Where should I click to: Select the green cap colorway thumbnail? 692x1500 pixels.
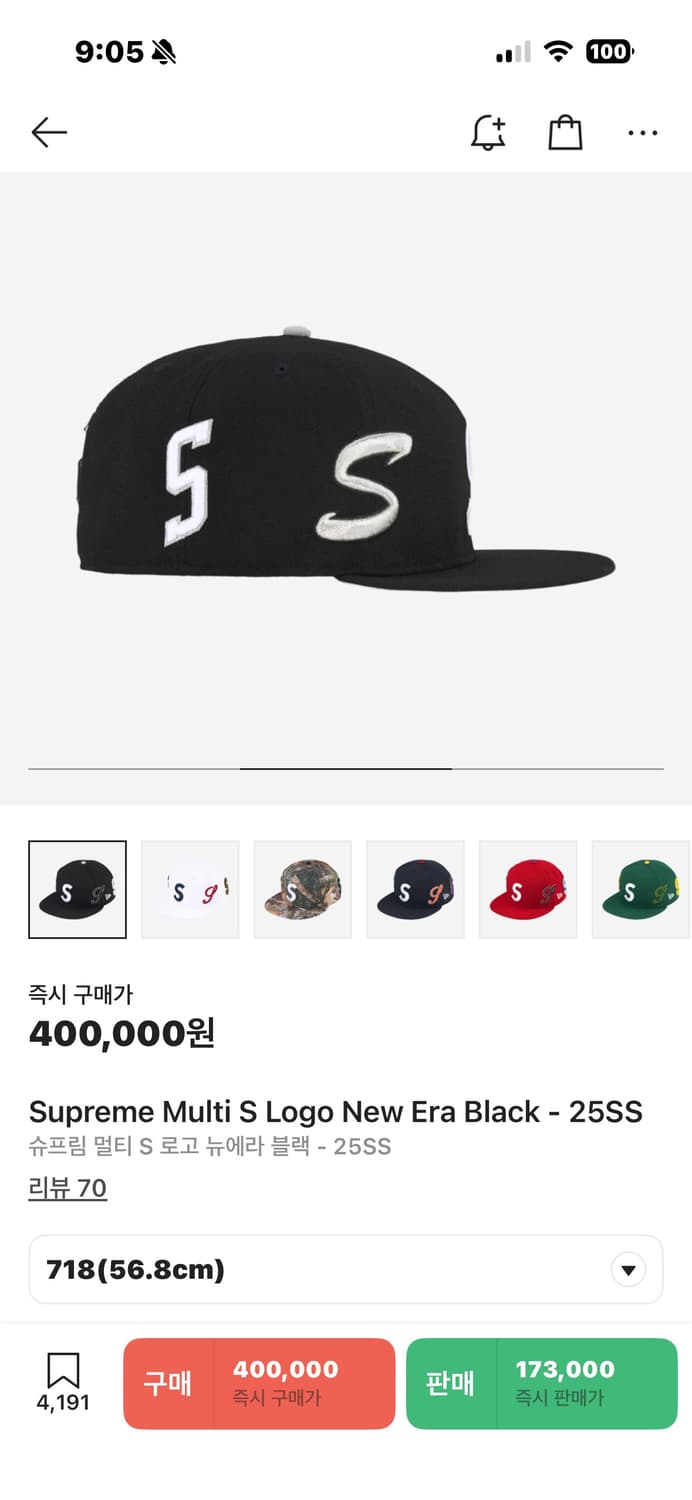pyautogui.click(x=640, y=889)
